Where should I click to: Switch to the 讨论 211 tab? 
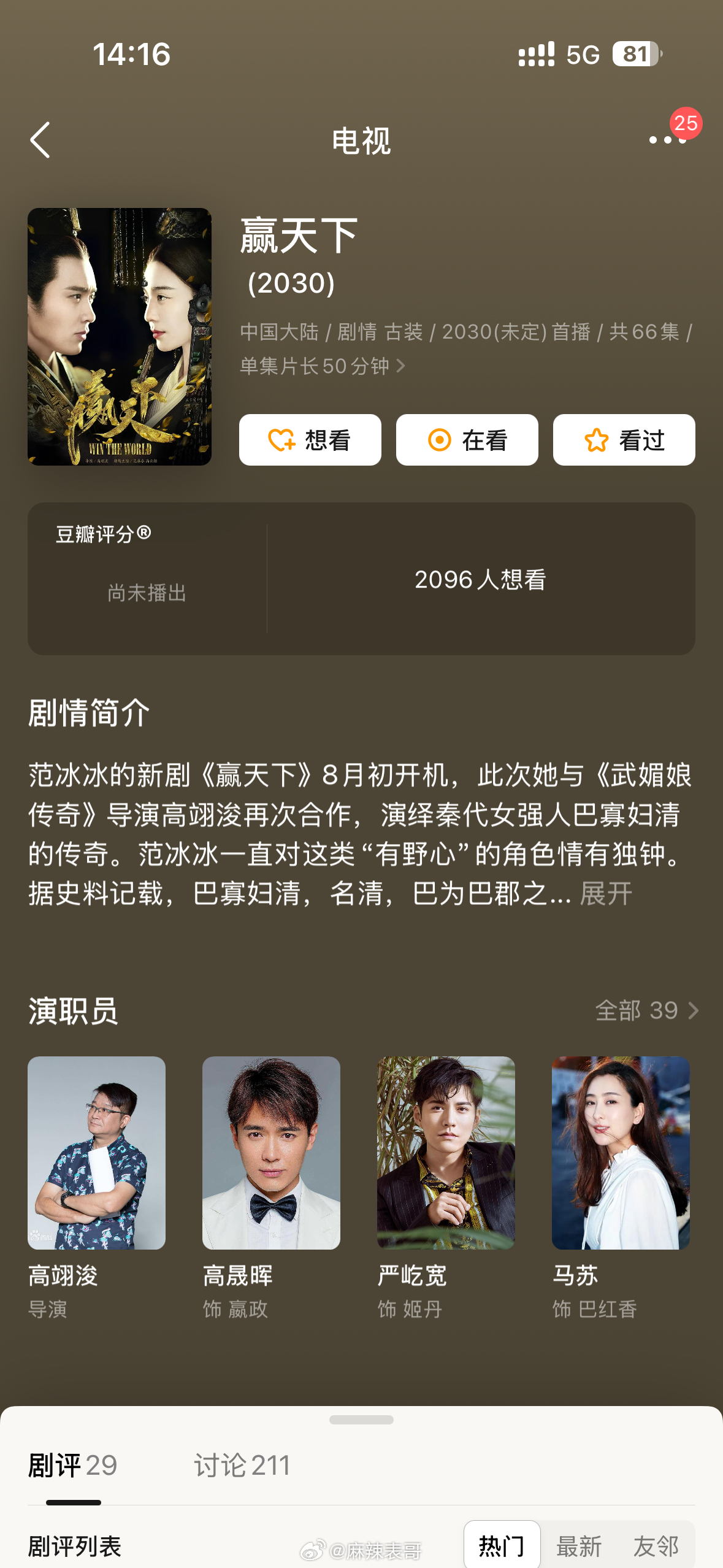click(x=242, y=1466)
